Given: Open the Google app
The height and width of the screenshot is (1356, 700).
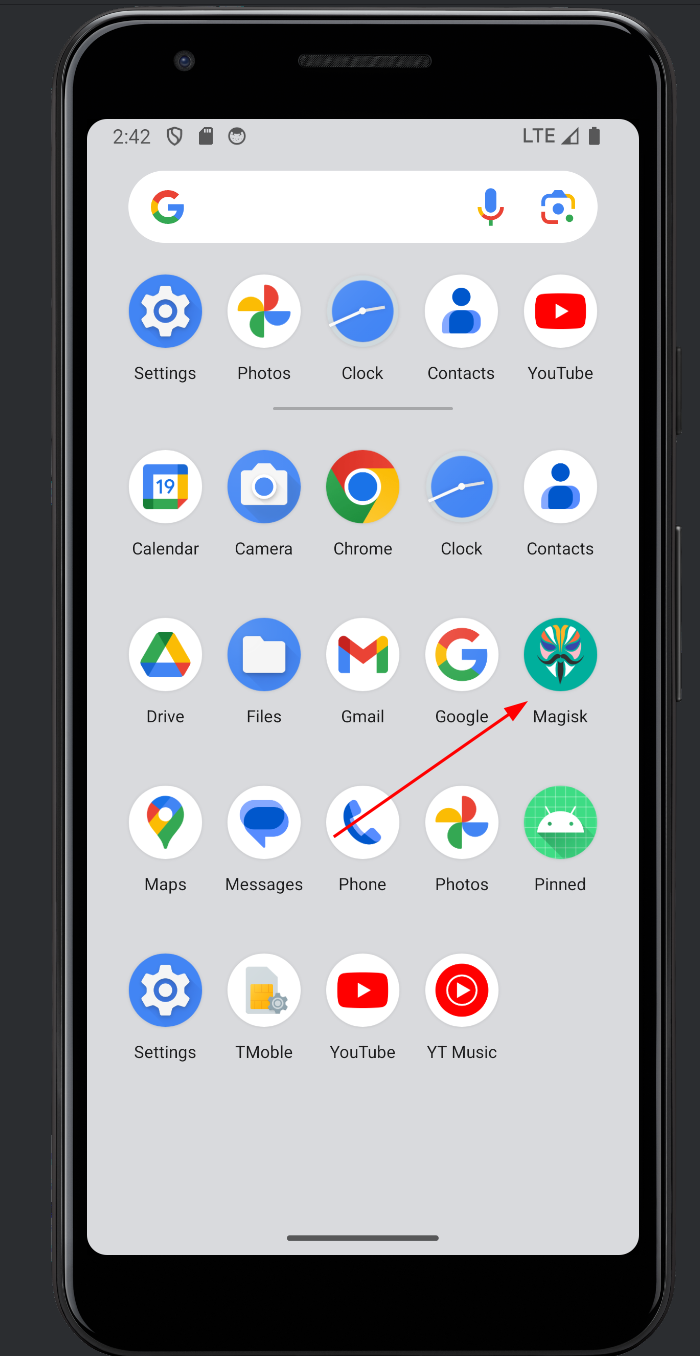Looking at the screenshot, I should click(x=461, y=655).
